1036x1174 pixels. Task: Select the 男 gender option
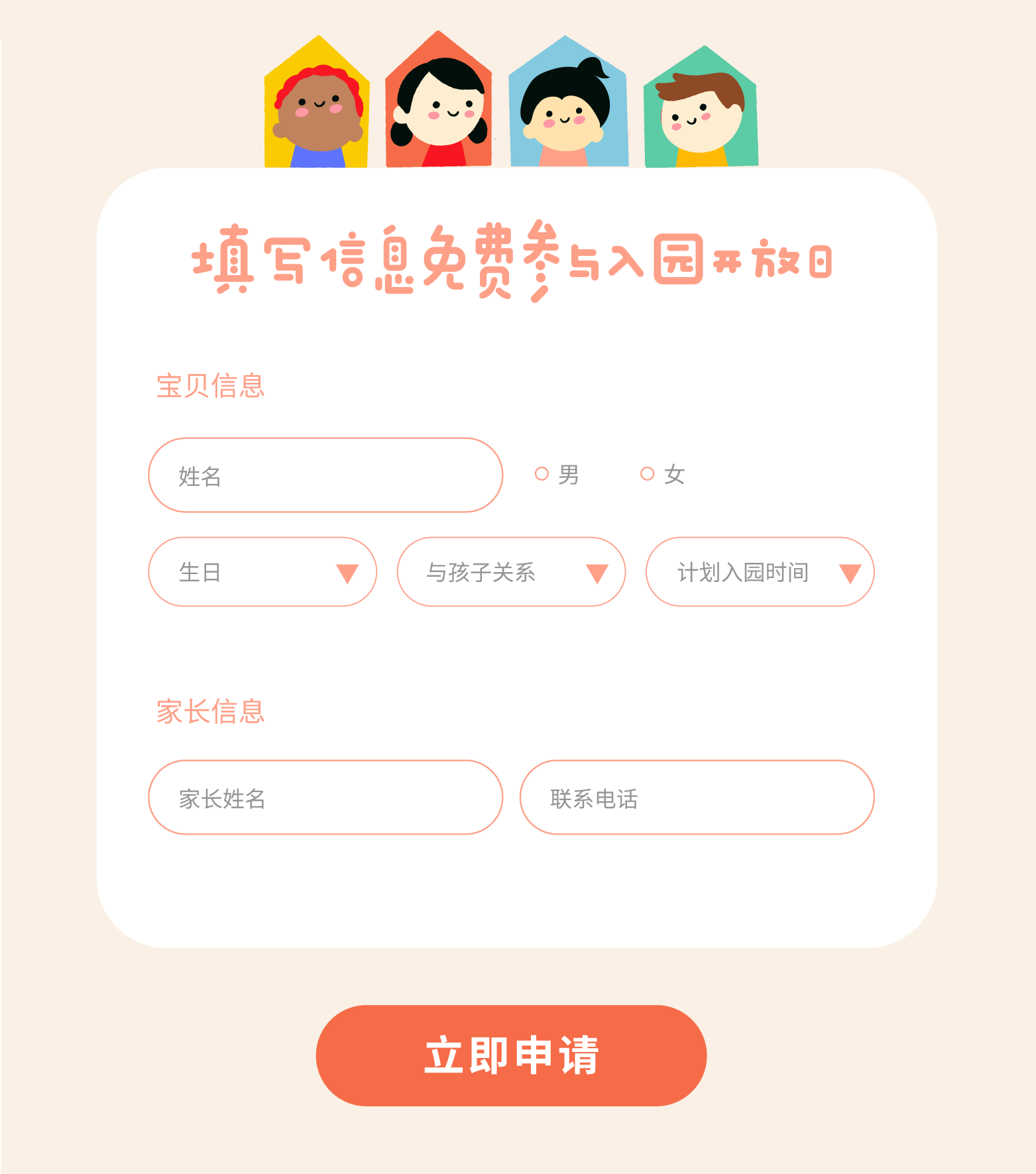542,474
